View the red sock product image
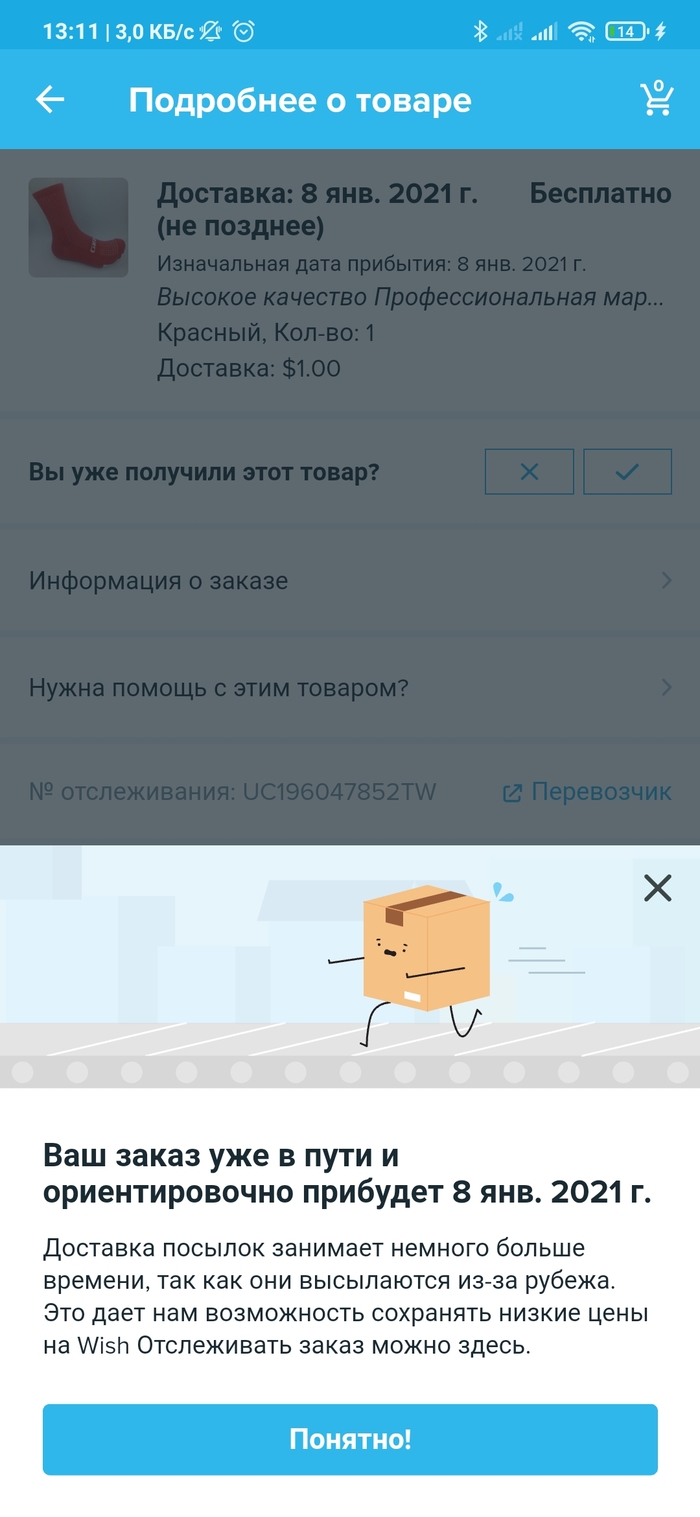Image resolution: width=700 pixels, height=1517 pixels. click(78, 228)
